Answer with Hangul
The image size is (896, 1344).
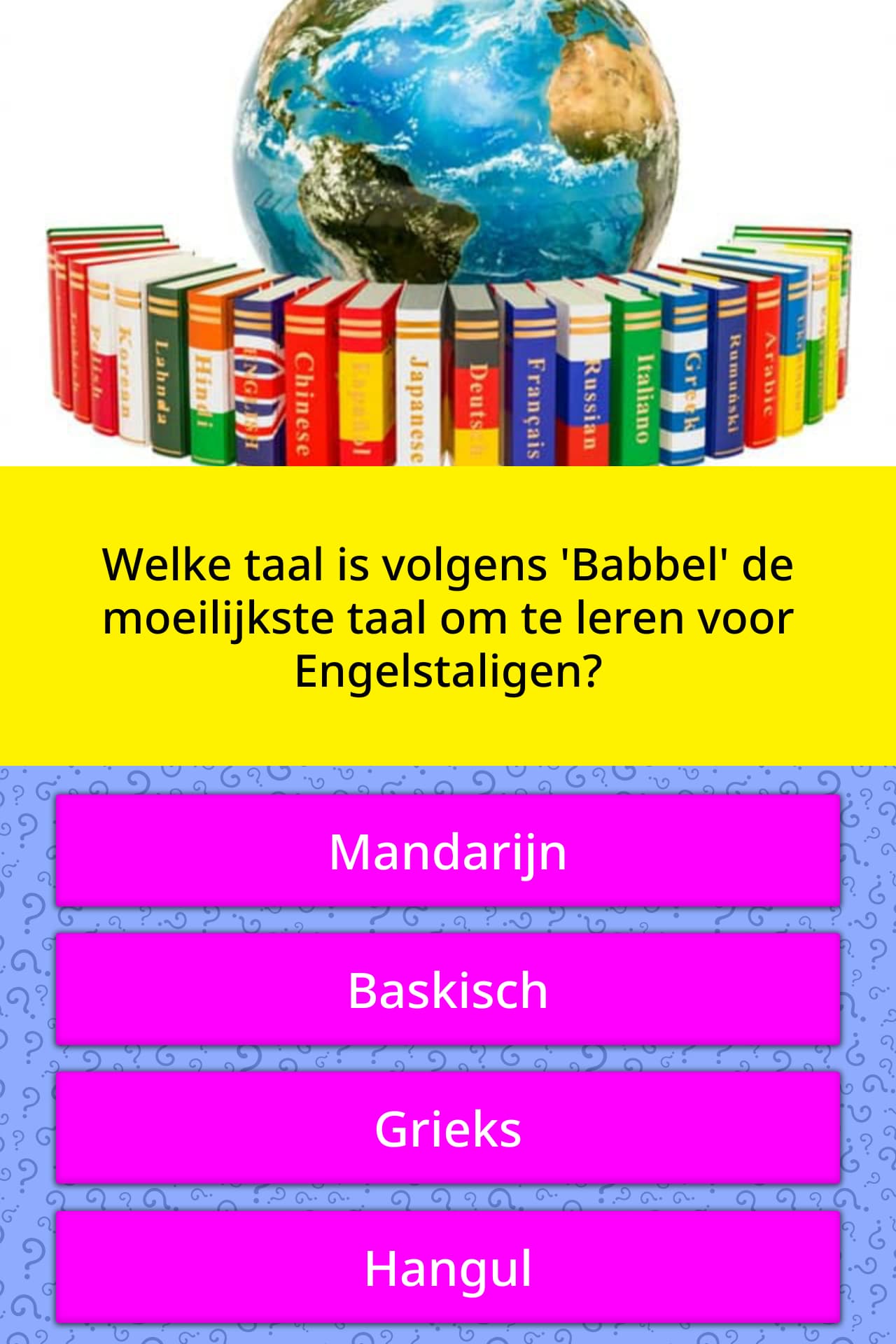click(448, 1267)
